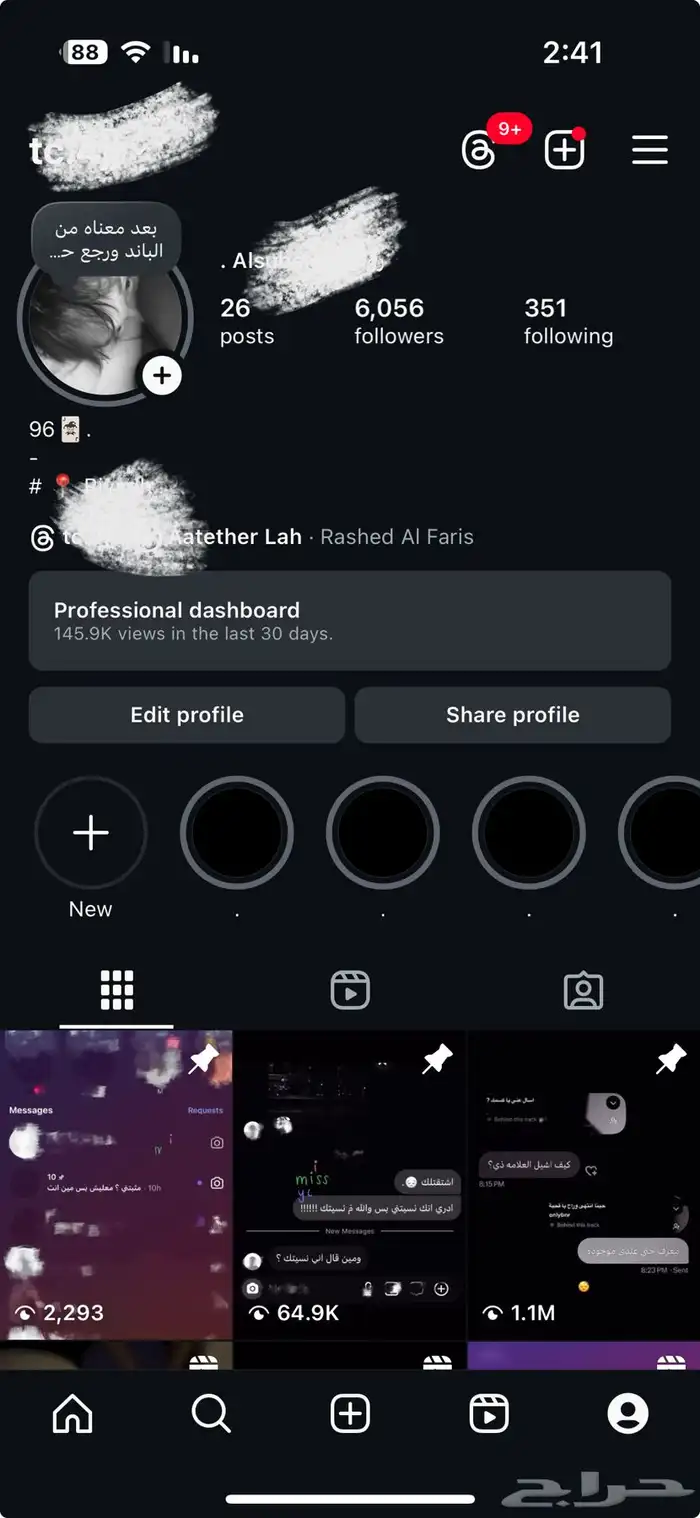Open Search in bottom navigation
The image size is (700, 1518).
211,1414
